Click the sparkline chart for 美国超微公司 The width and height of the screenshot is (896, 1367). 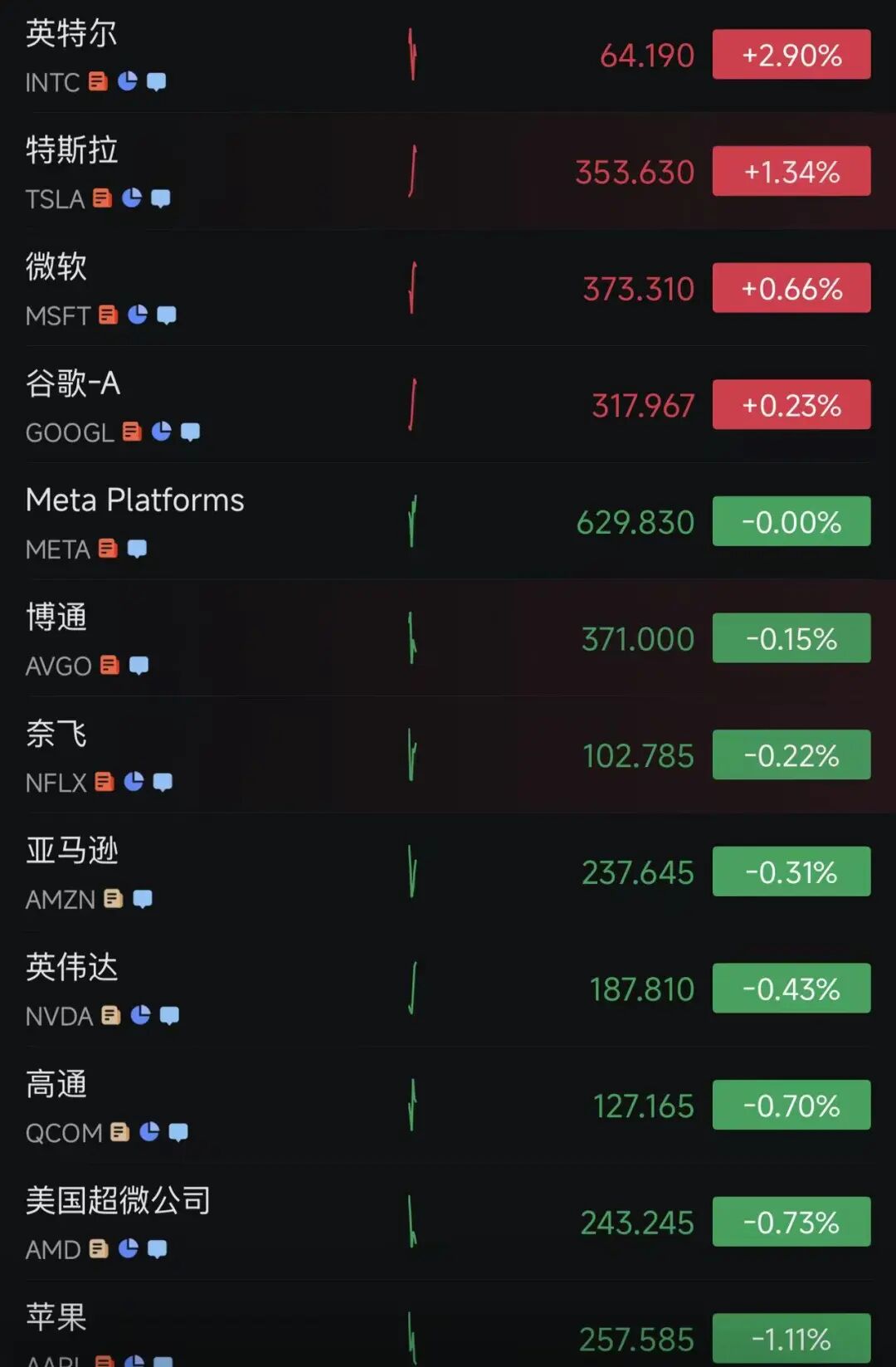(412, 1222)
